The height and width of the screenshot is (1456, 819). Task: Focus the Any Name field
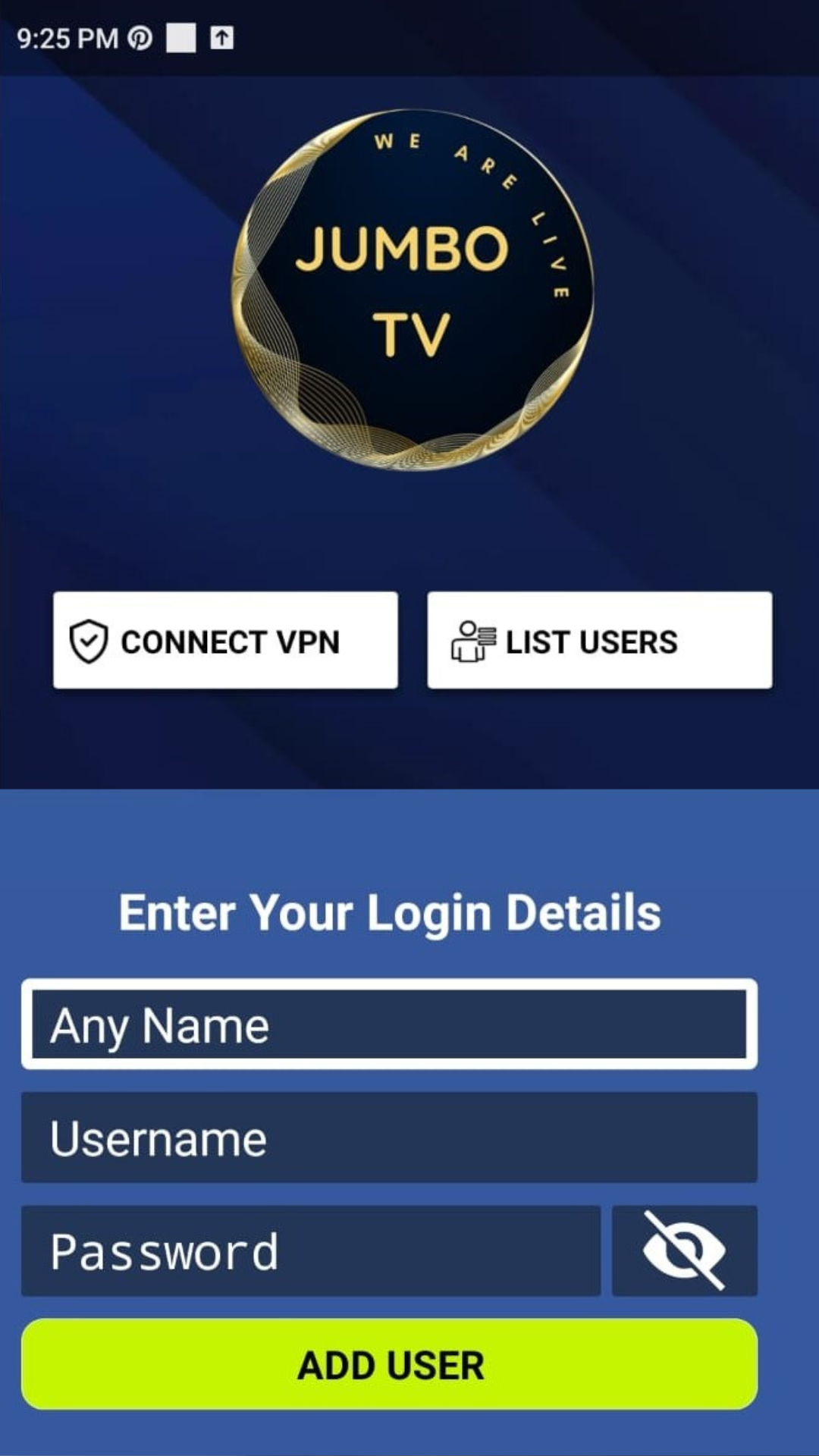[x=389, y=1025]
